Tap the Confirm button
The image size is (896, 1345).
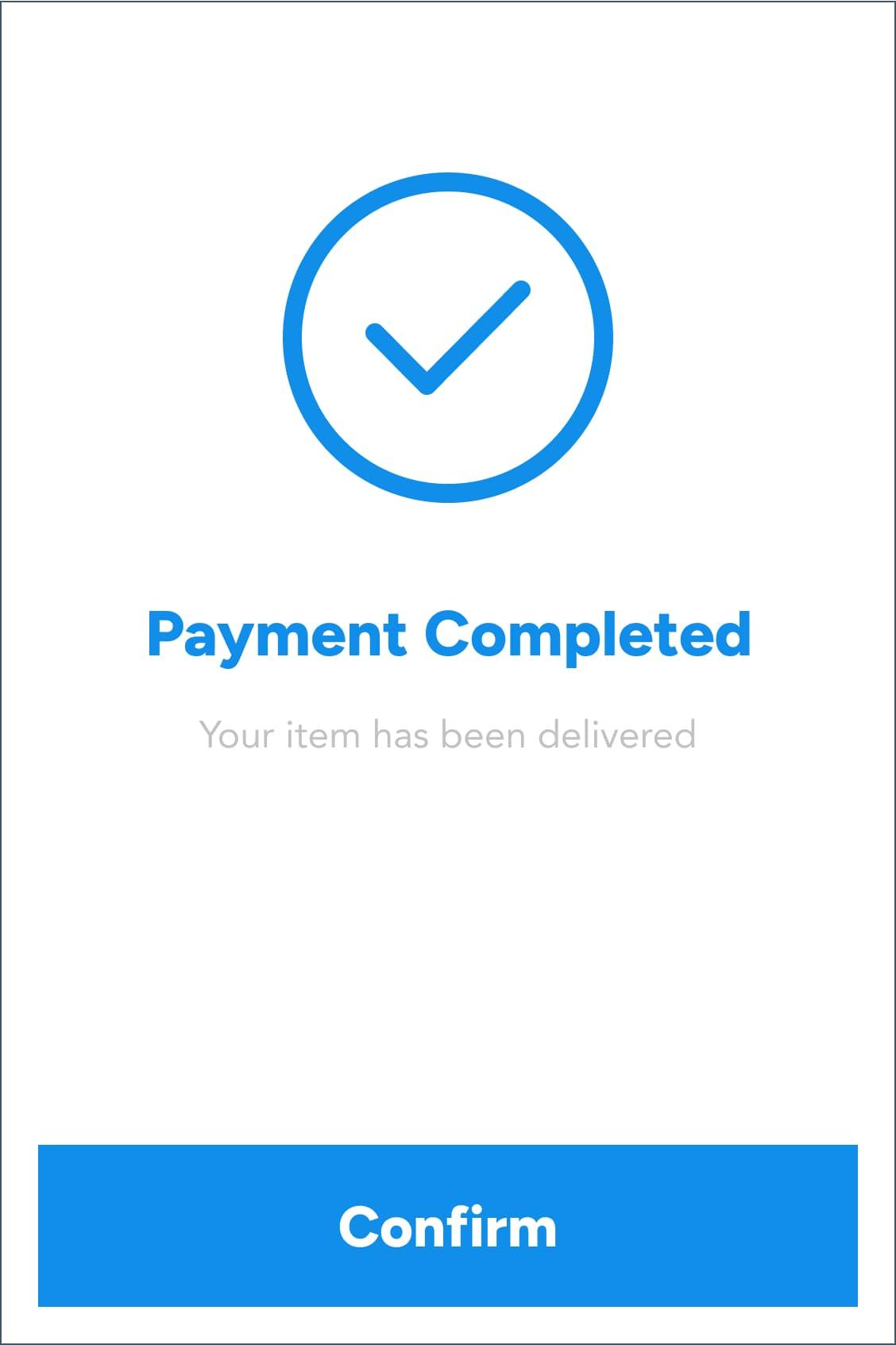(x=448, y=1226)
